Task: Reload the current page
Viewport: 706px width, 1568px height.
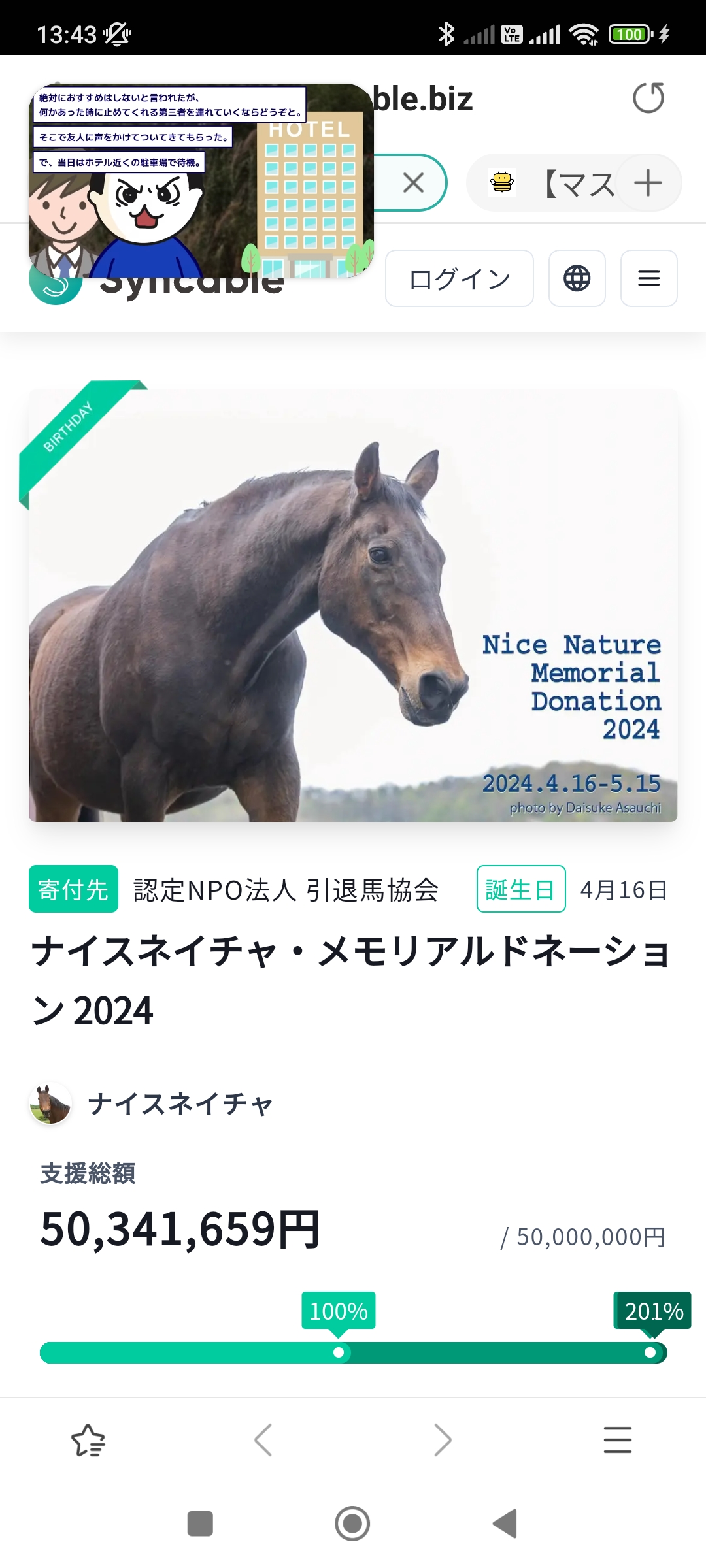Action: coord(648,99)
